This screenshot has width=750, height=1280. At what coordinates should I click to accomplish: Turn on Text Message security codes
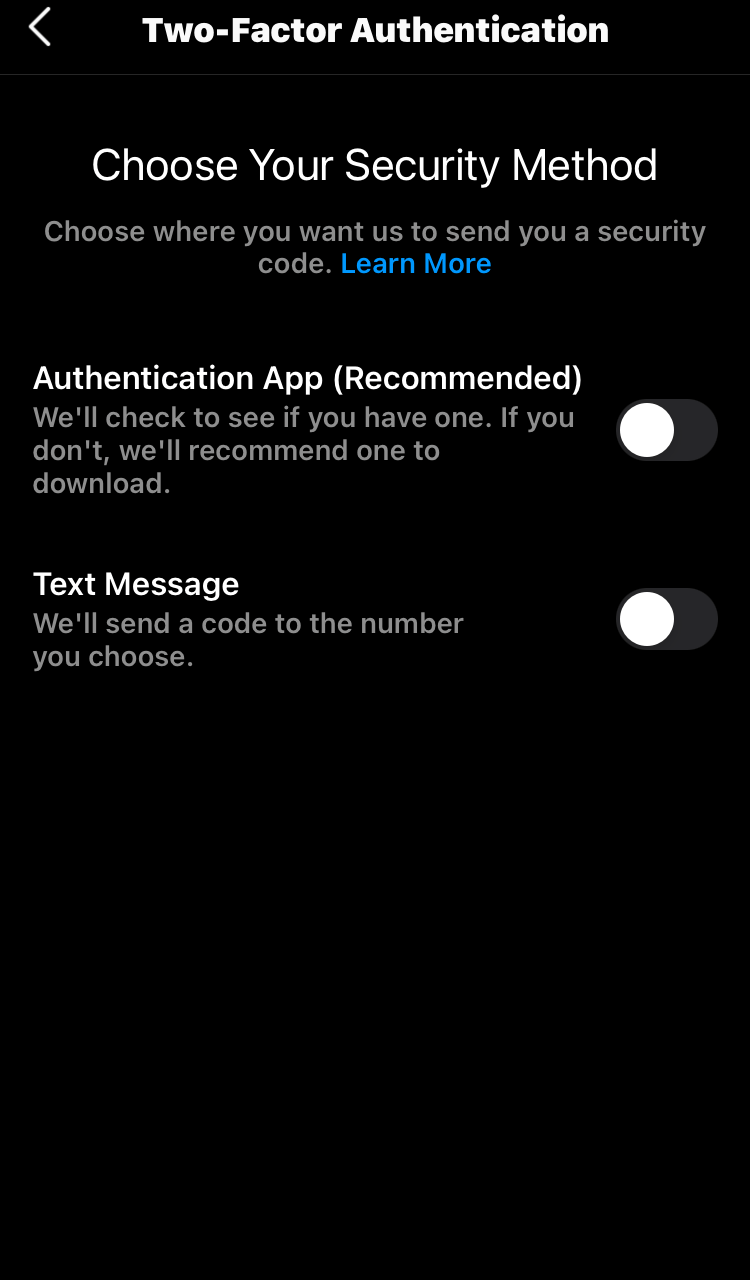coord(666,619)
